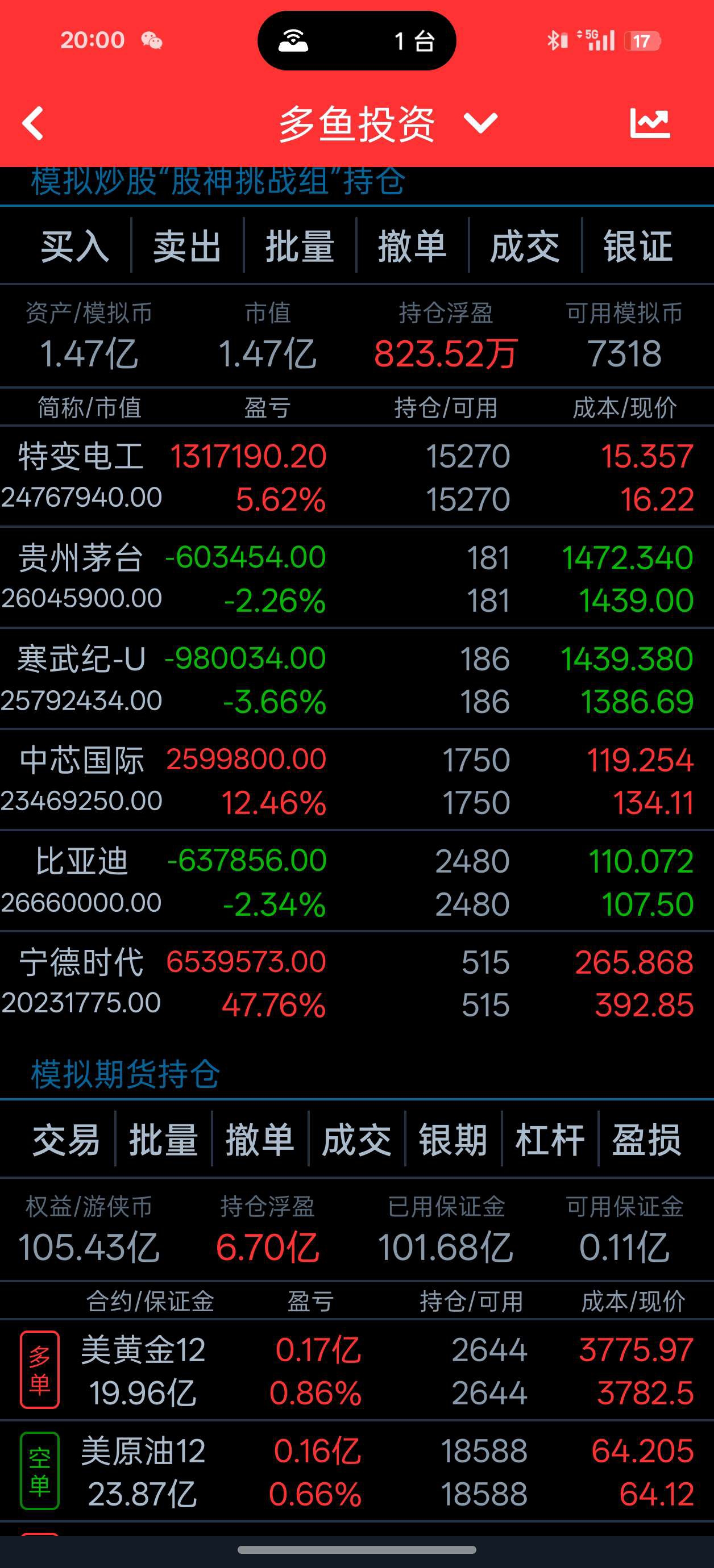Open the 中芯国际 holding row
The width and height of the screenshot is (714, 1568).
point(357,779)
